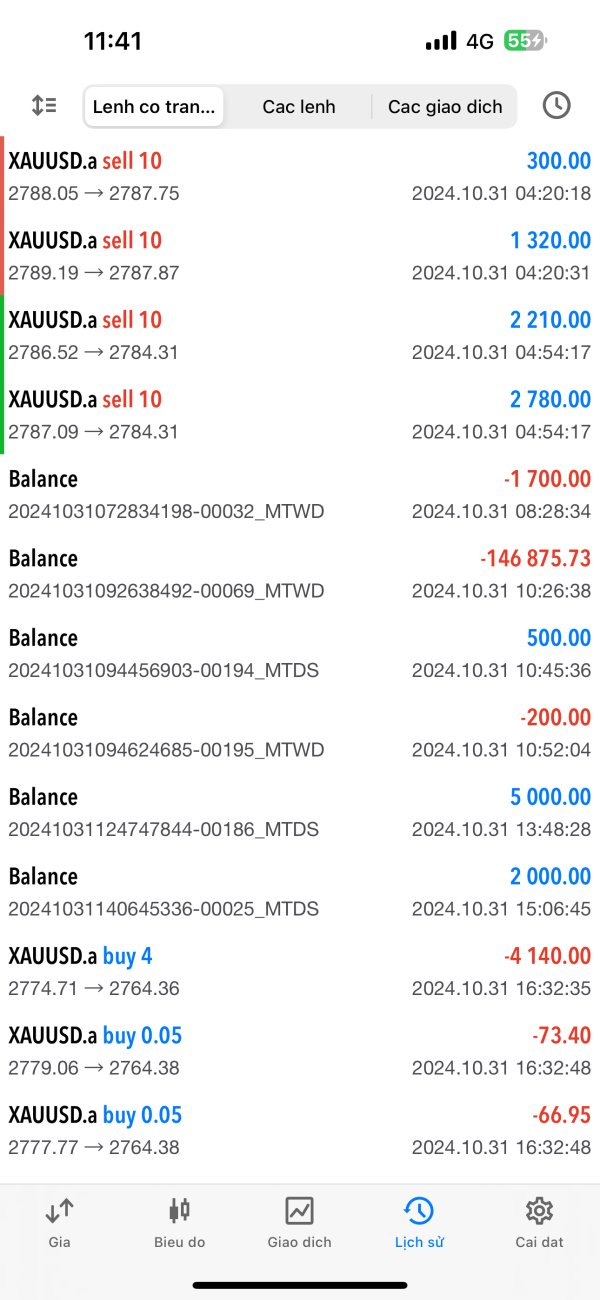Open the history period clock icon
Screen dimensions: 600x1300
(x=556, y=105)
